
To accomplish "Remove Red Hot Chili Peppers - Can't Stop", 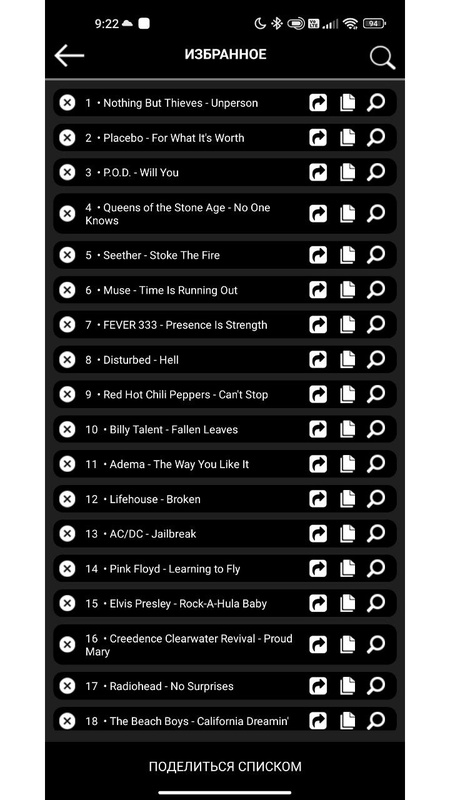I will 67,394.
